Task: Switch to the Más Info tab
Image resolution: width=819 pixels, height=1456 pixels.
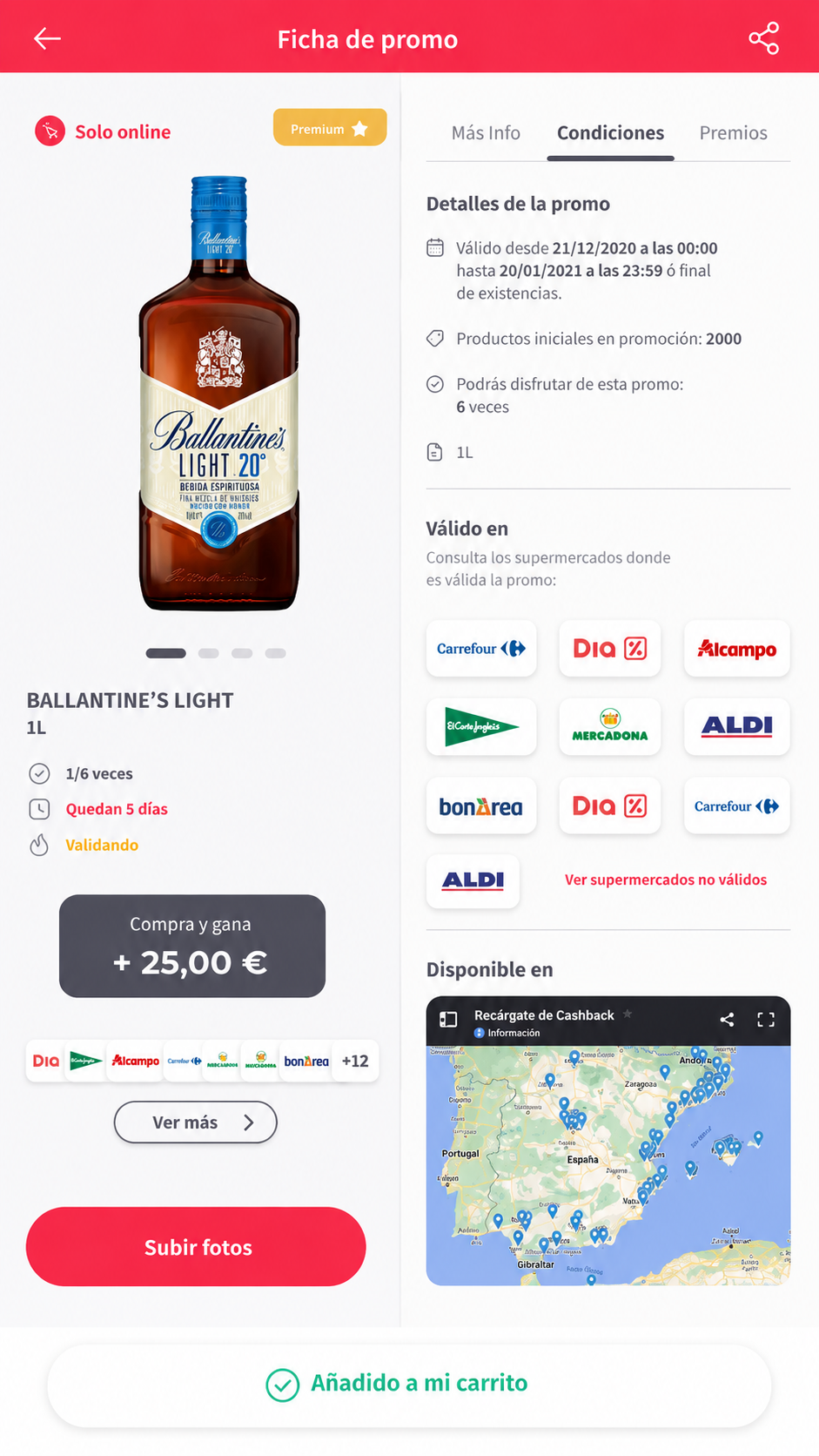Action: point(486,133)
